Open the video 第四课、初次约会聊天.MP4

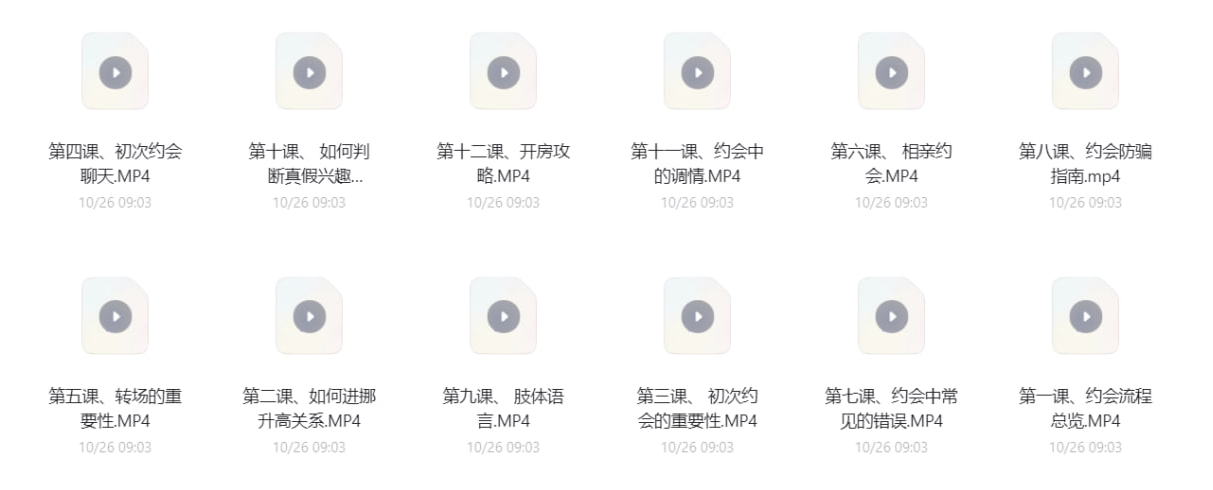[x=115, y=72]
